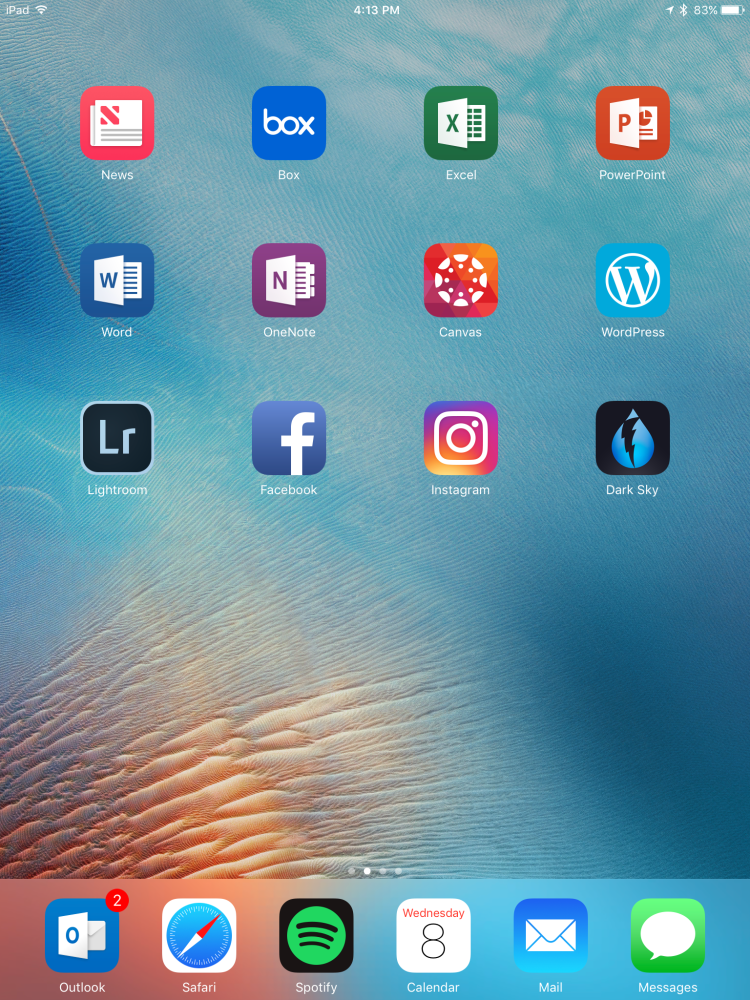
Task: Launch the Box app
Action: (x=289, y=123)
